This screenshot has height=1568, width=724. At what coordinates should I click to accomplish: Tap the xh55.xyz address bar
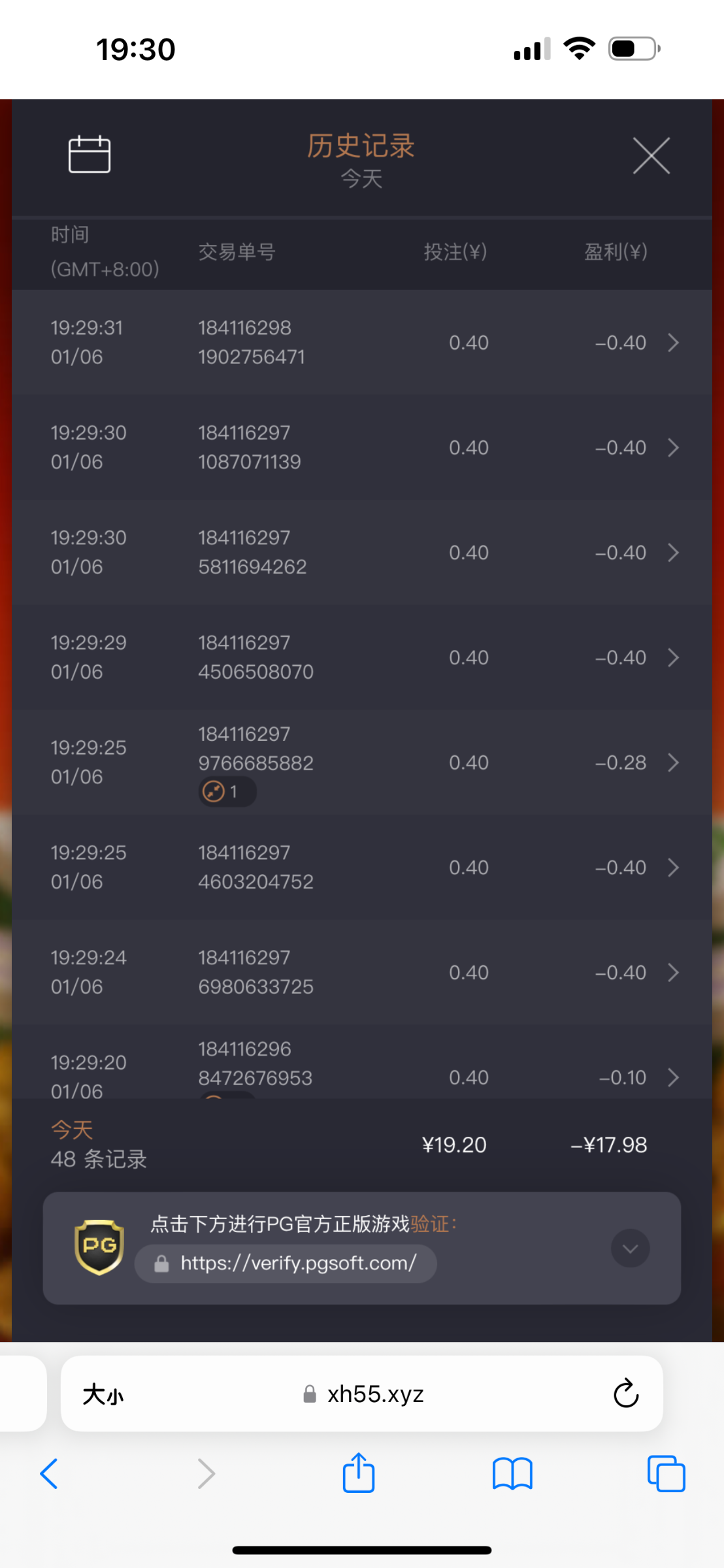point(362,1394)
